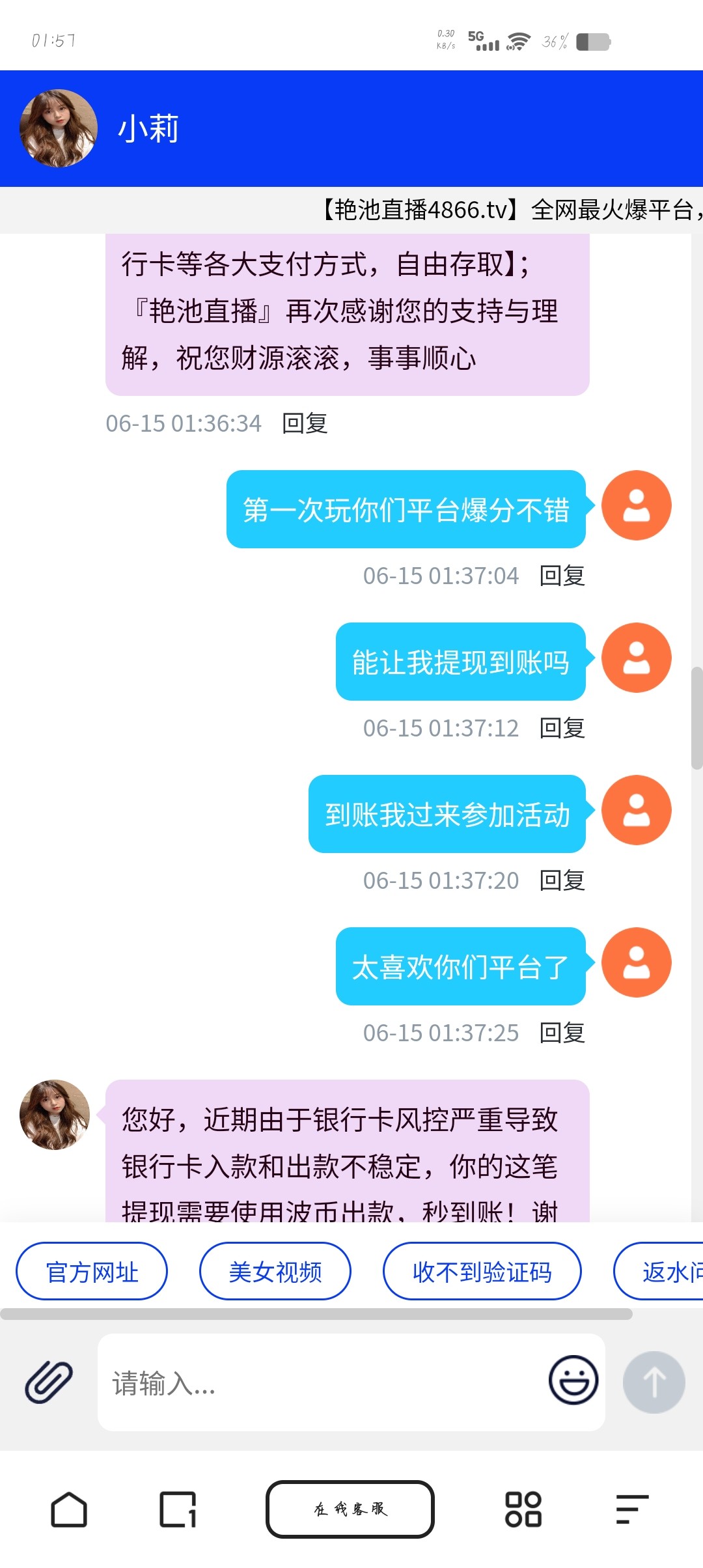The height and width of the screenshot is (1568, 703).
Task: Send the message with arrow button
Action: 654,1382
